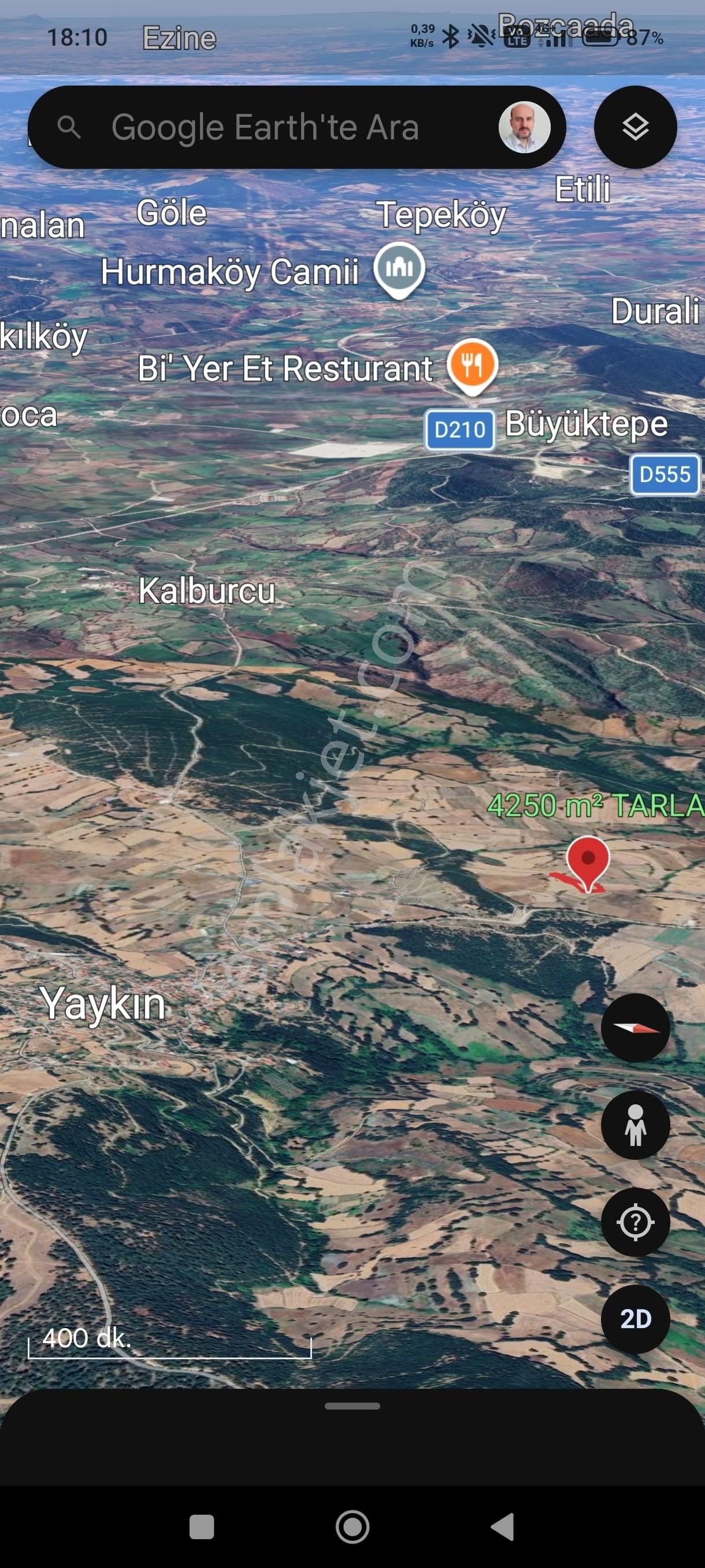This screenshot has width=705, height=1568.
Task: Select the Hurmaköy Camii mosque marker
Action: click(x=400, y=268)
